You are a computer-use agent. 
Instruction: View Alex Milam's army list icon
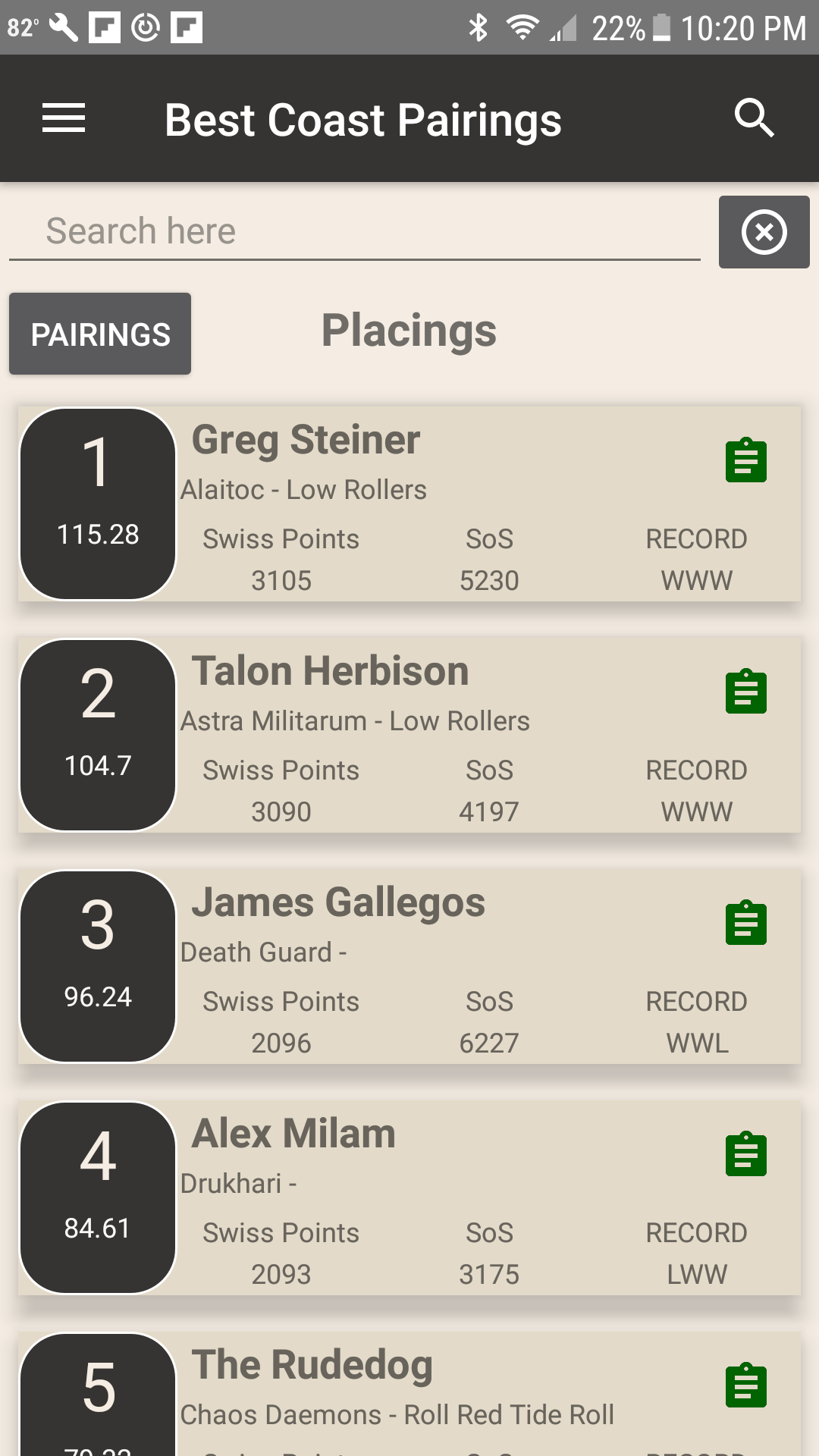746,1154
